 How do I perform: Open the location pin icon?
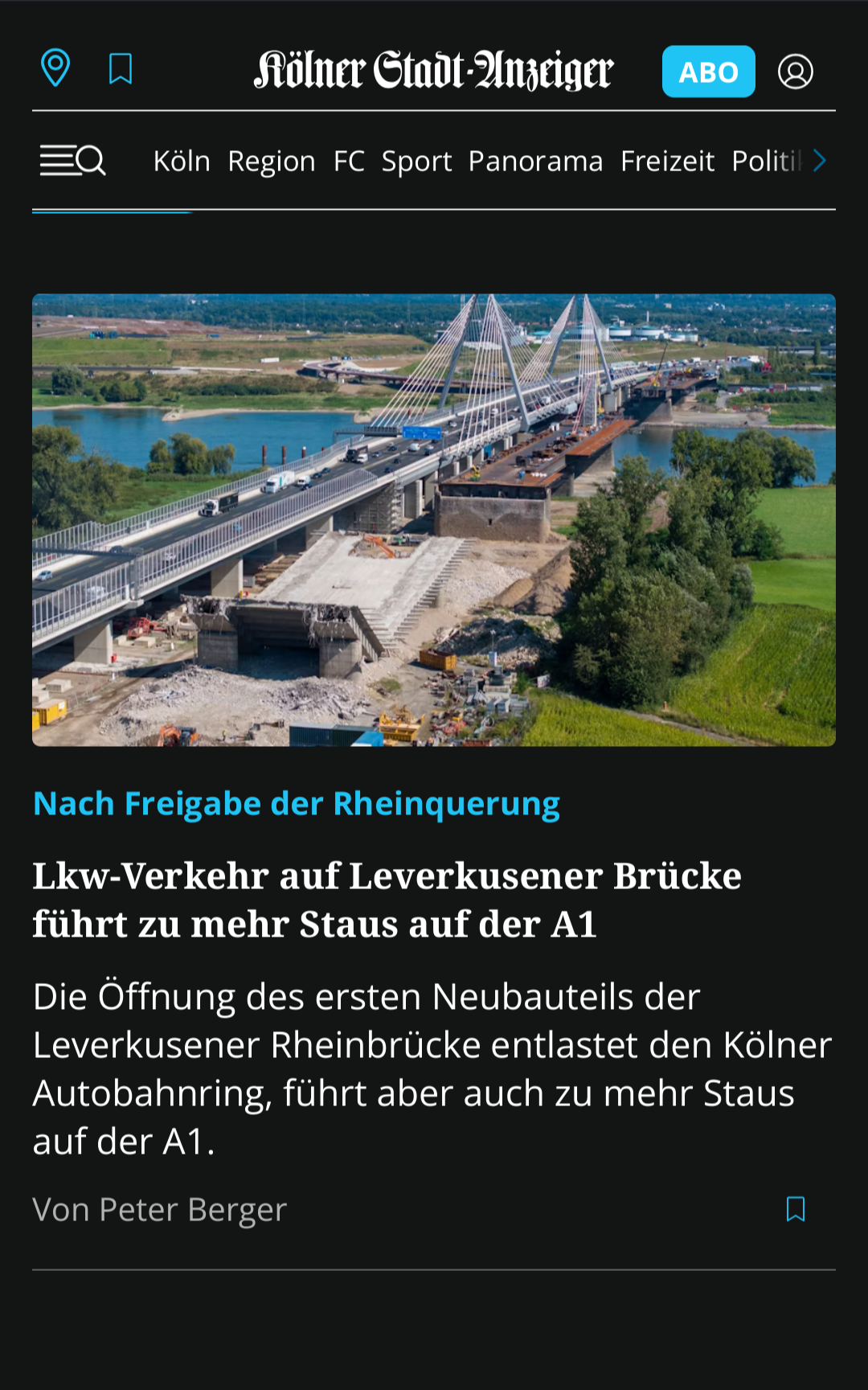(55, 68)
